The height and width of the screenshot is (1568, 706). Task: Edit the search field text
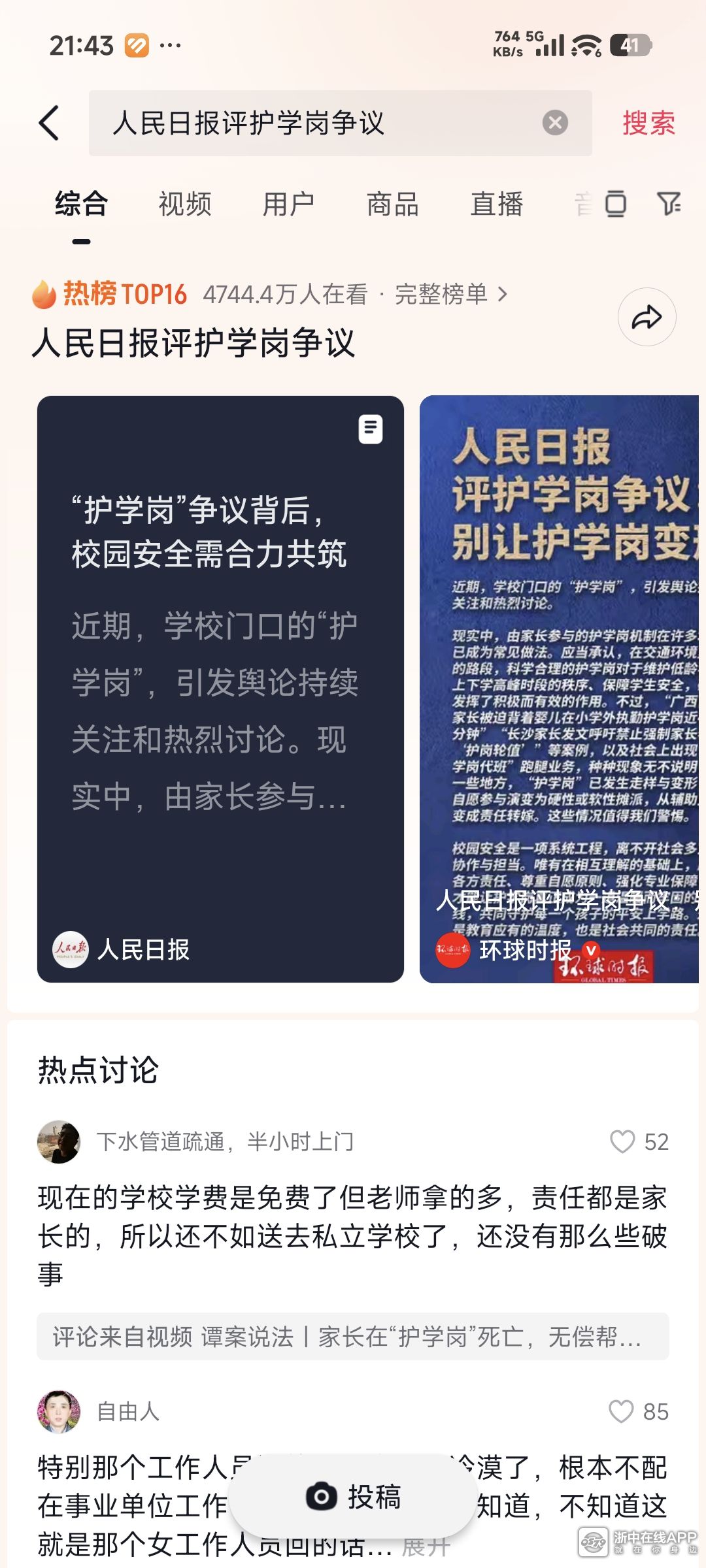[314, 123]
